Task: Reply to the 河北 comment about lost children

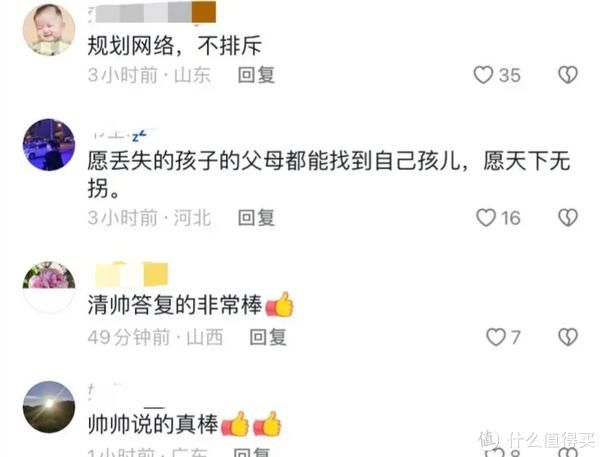Action: click(256, 217)
